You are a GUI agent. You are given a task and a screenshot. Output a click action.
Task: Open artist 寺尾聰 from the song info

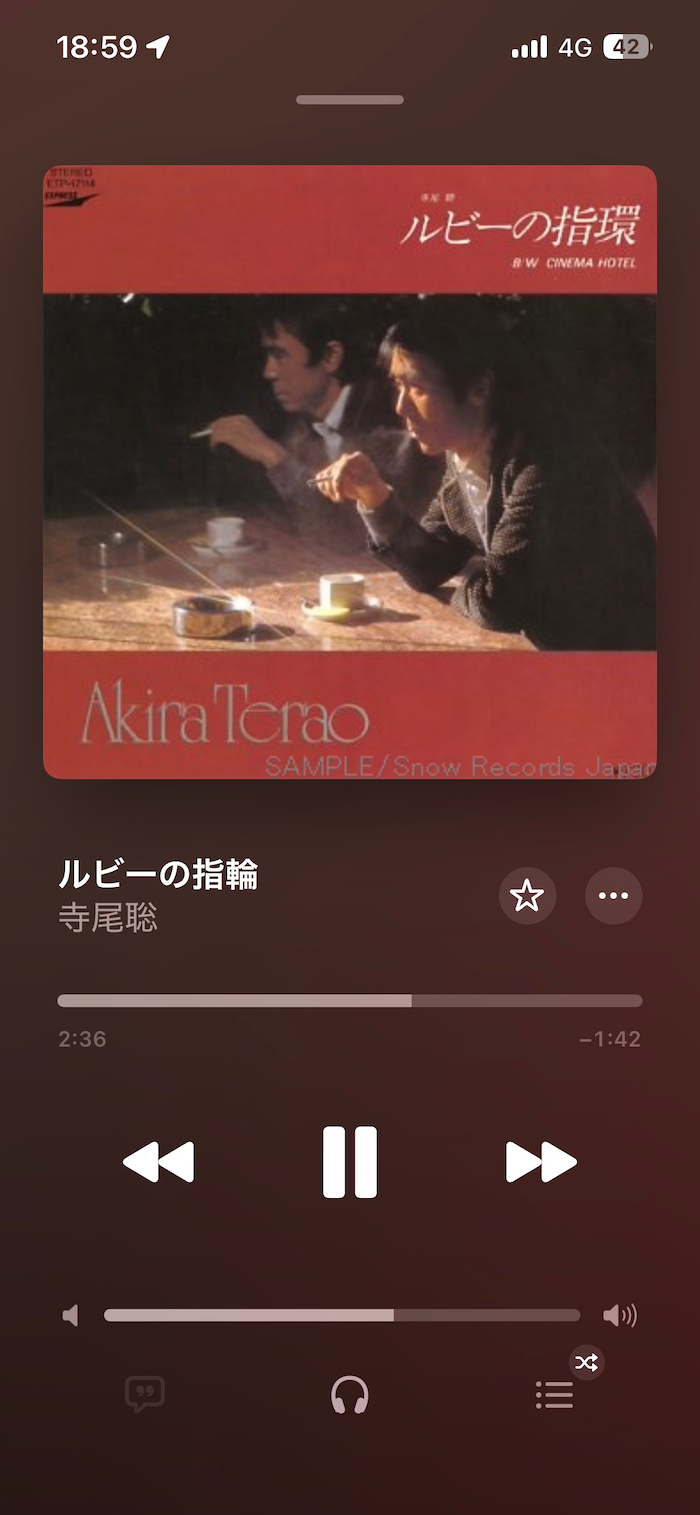tap(108, 918)
